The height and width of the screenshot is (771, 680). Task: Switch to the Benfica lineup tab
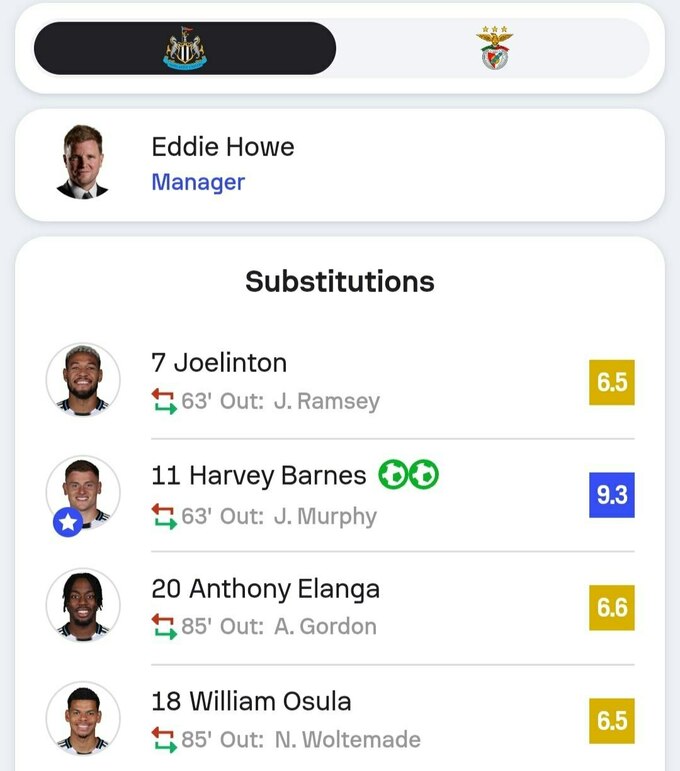point(494,48)
